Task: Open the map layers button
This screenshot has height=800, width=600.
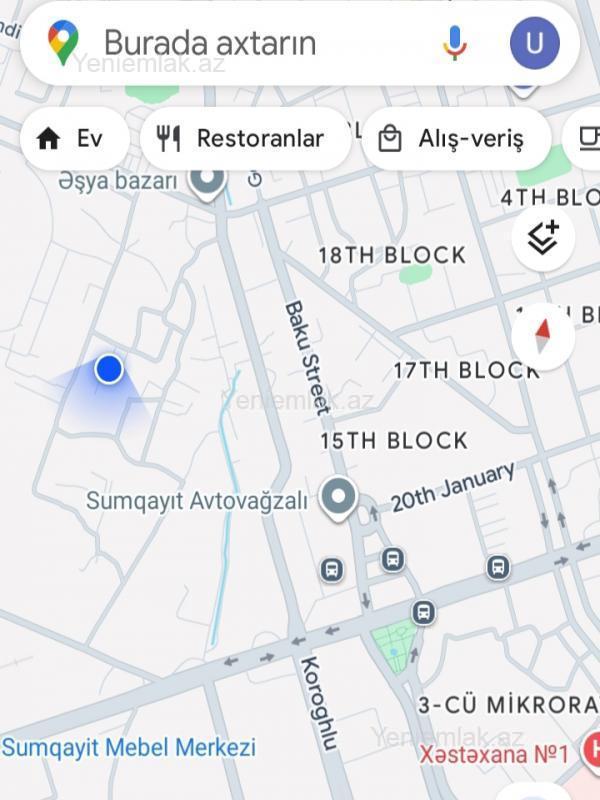Action: click(x=543, y=239)
